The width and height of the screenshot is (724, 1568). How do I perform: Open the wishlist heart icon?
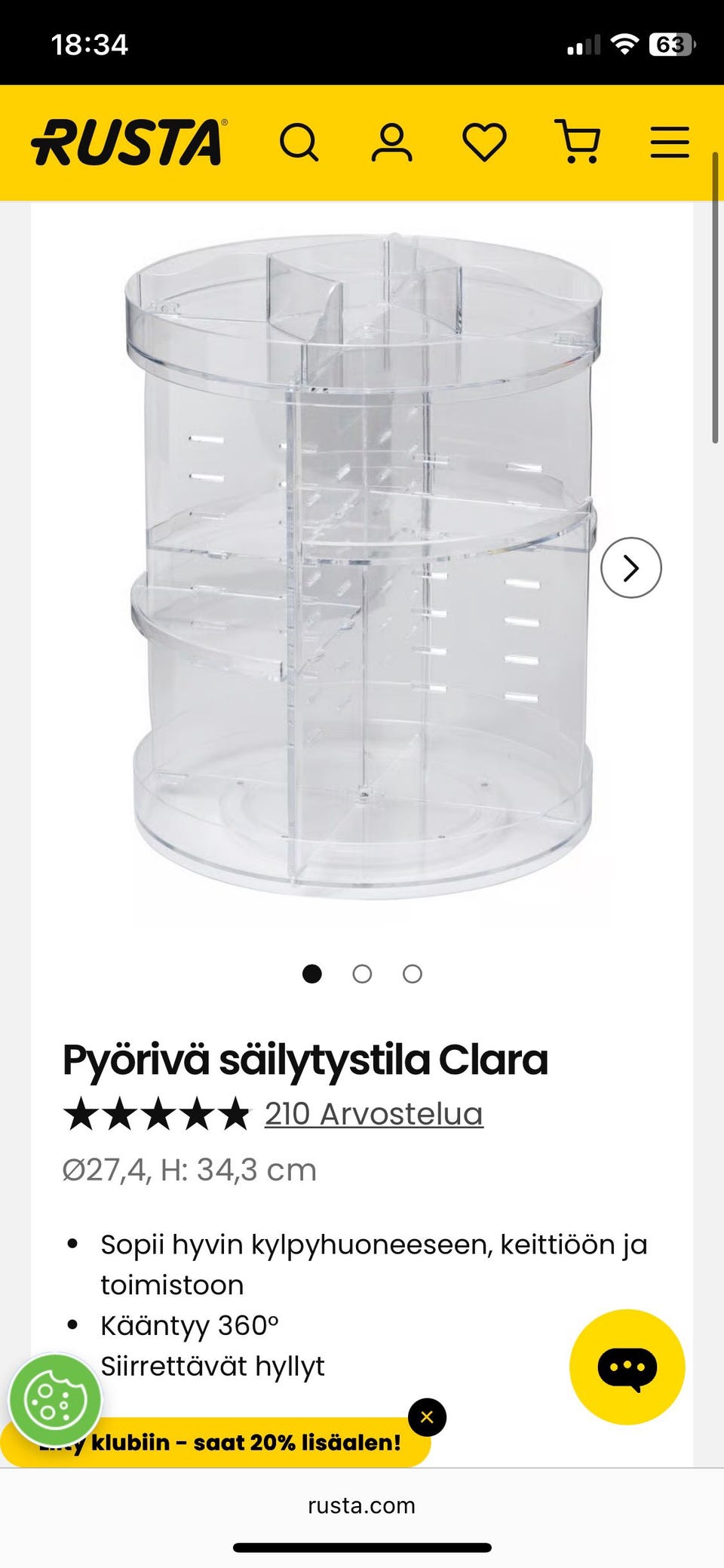[x=483, y=141]
